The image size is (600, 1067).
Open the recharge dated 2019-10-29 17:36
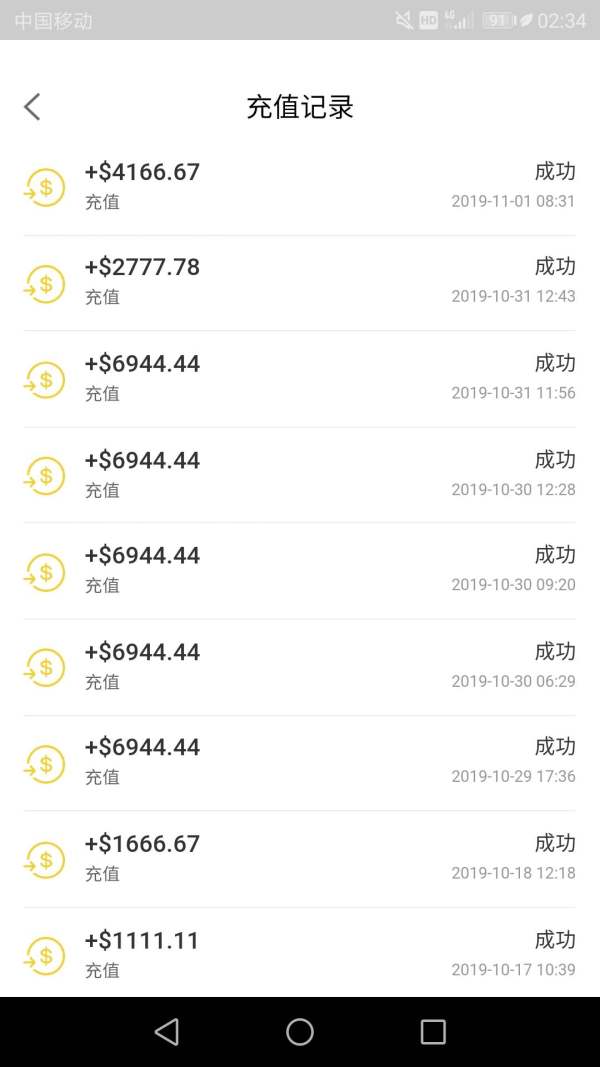tap(300, 763)
